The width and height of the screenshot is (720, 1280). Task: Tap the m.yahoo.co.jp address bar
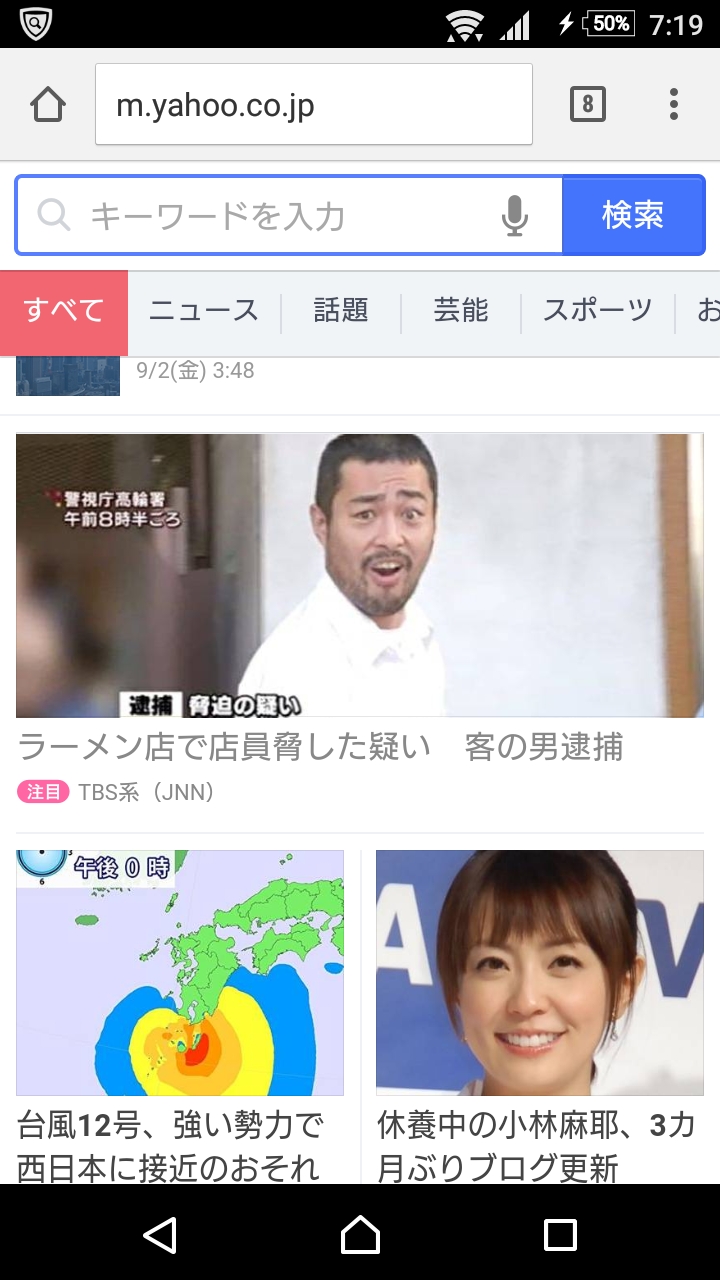tap(313, 104)
